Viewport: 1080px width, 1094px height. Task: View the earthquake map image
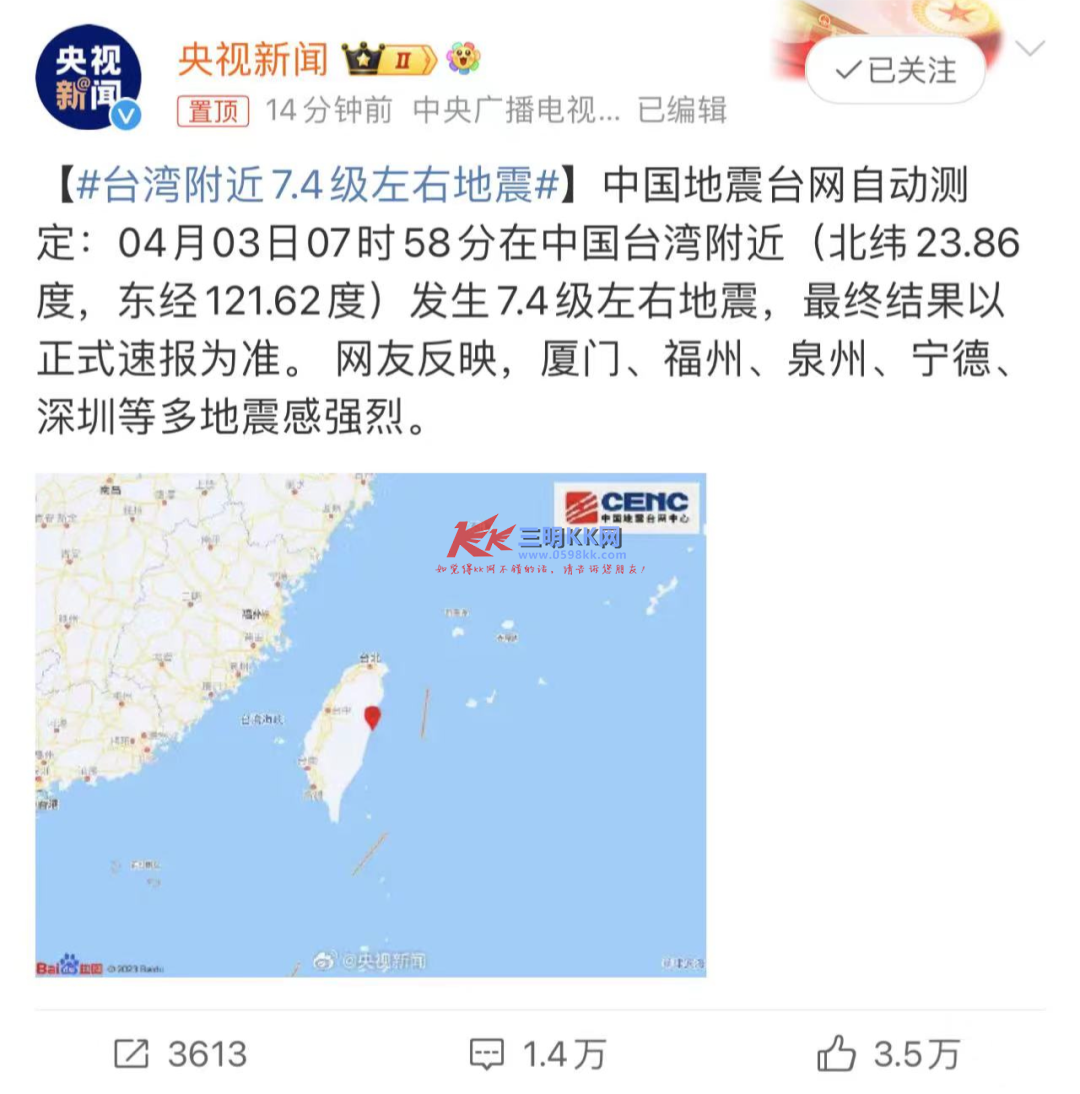370,724
